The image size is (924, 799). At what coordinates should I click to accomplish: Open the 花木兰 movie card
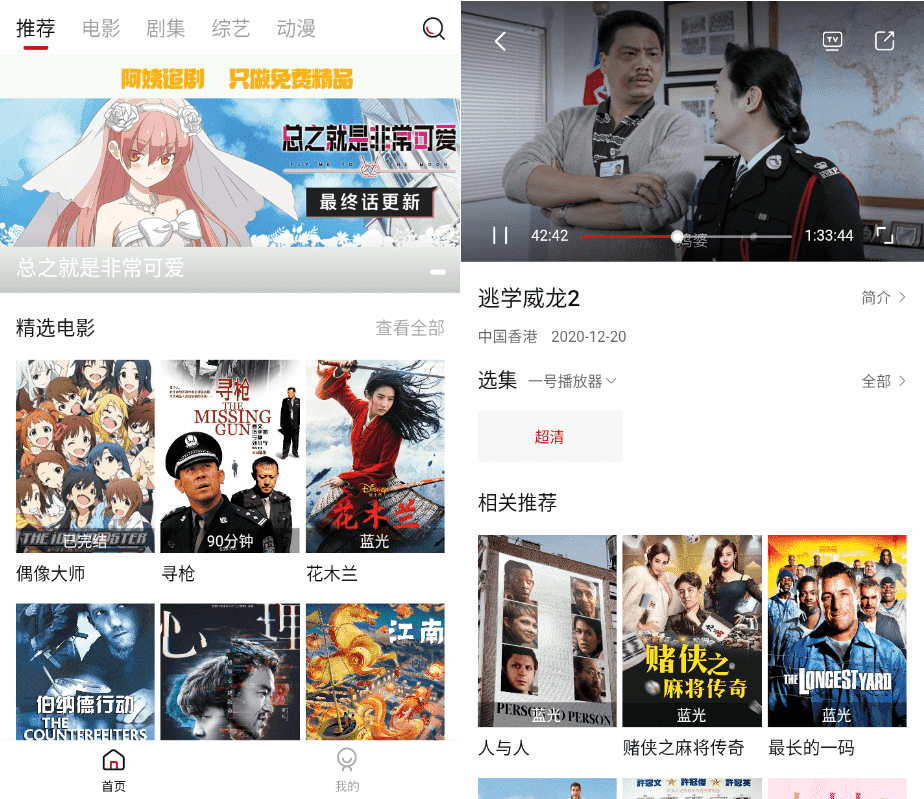pos(375,456)
